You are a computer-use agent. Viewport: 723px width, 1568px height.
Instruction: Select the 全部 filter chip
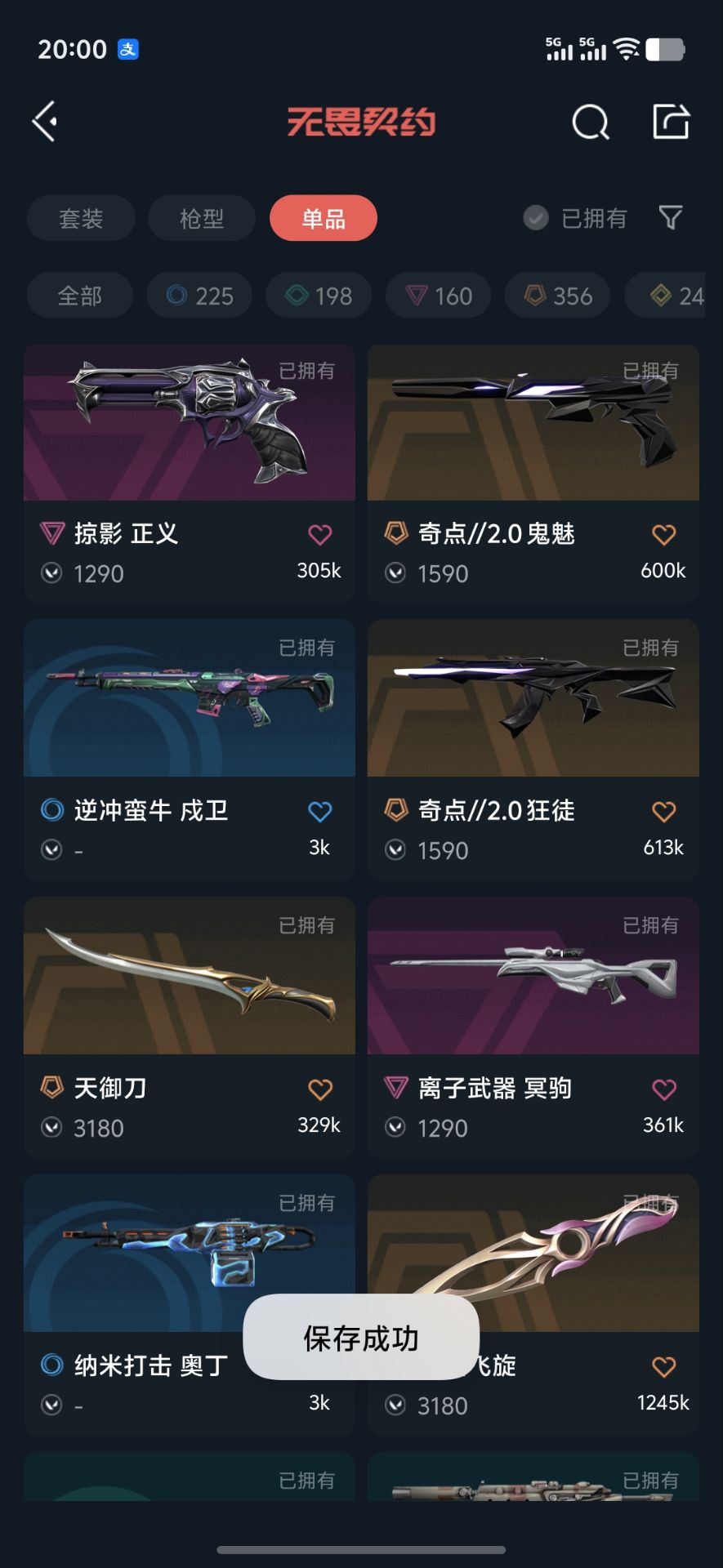tap(79, 295)
